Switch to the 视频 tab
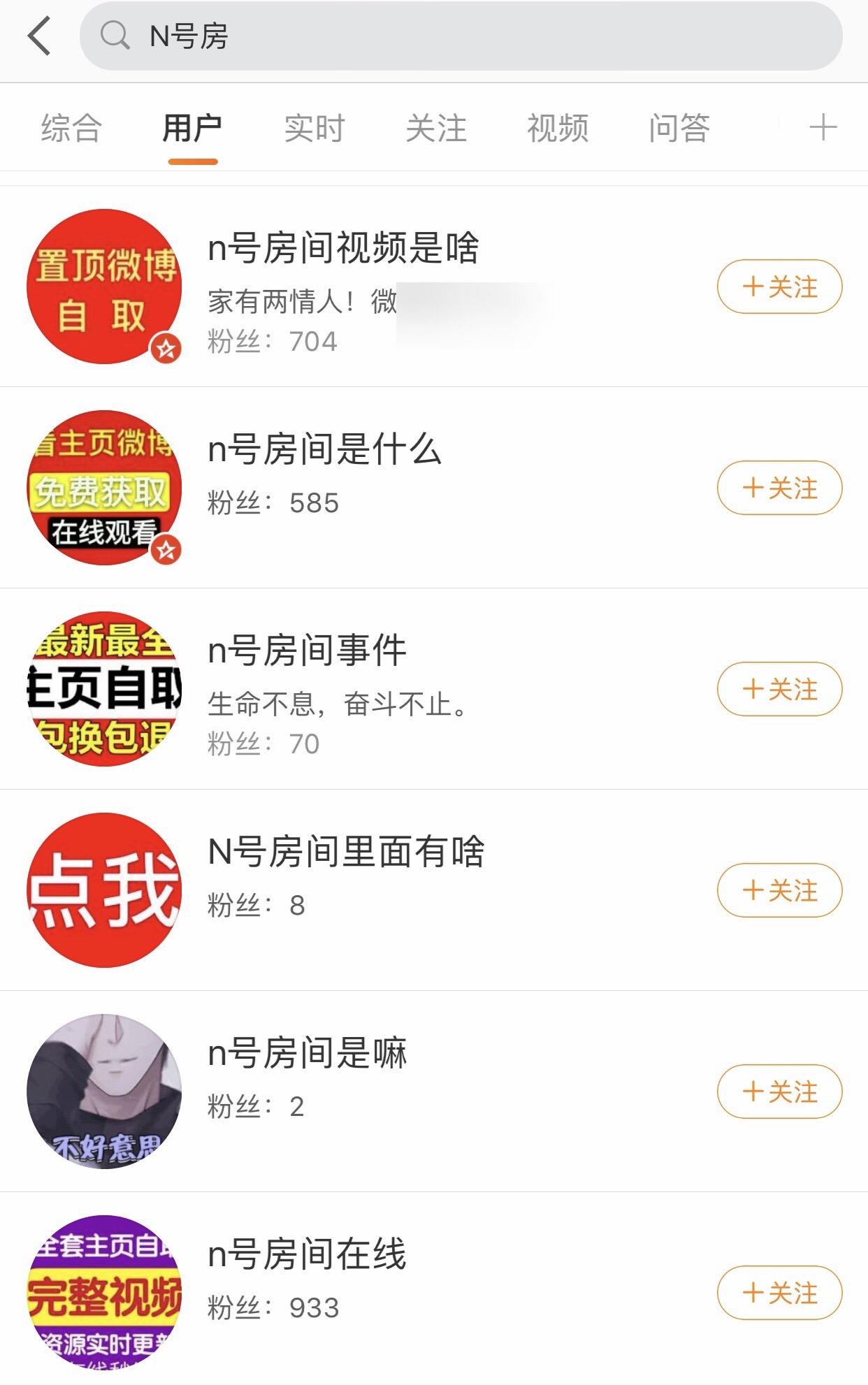The height and width of the screenshot is (1385, 868). pyautogui.click(x=558, y=129)
